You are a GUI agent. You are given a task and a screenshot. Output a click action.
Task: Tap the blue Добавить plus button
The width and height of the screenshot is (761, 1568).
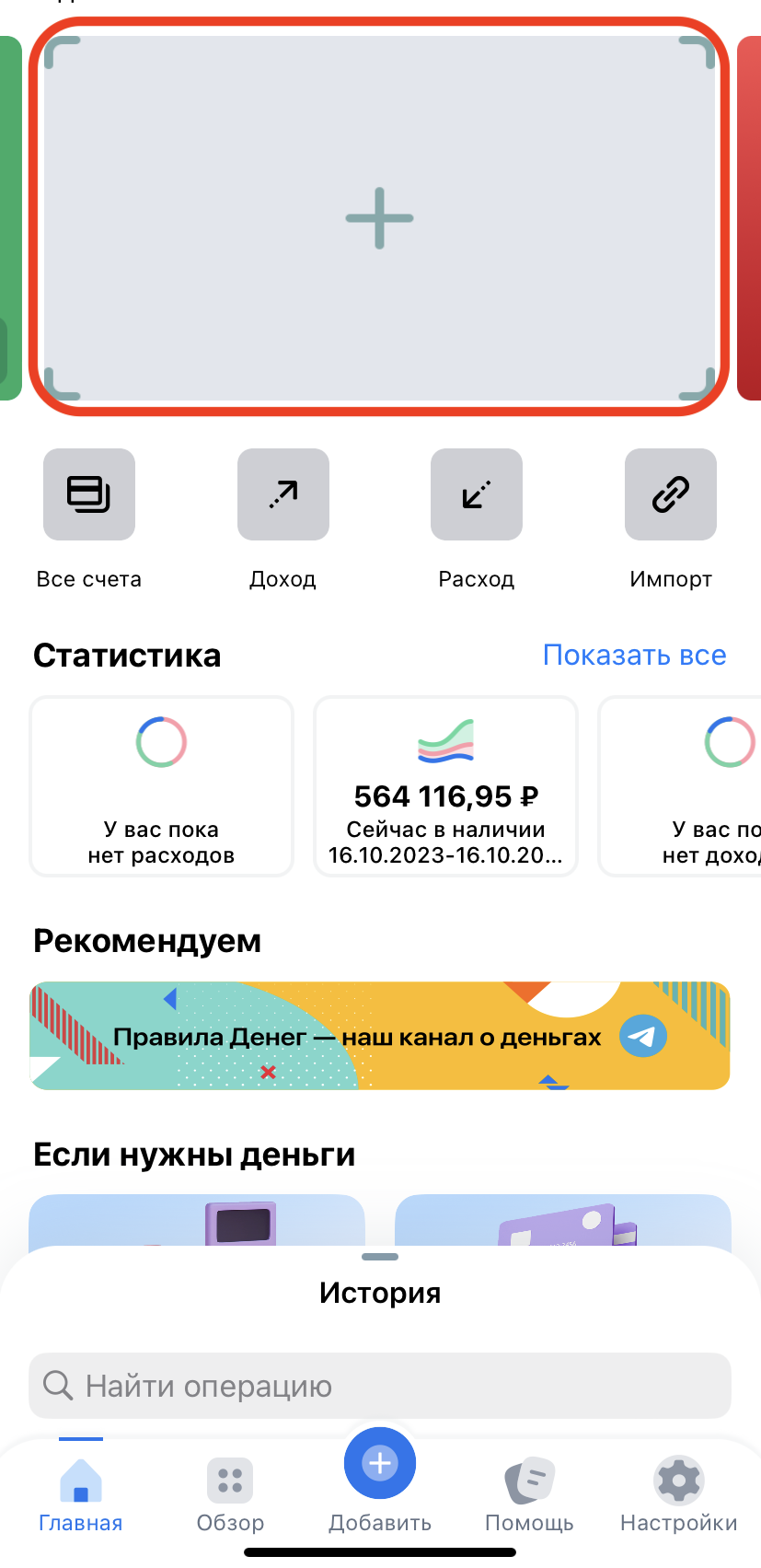coord(380,1463)
